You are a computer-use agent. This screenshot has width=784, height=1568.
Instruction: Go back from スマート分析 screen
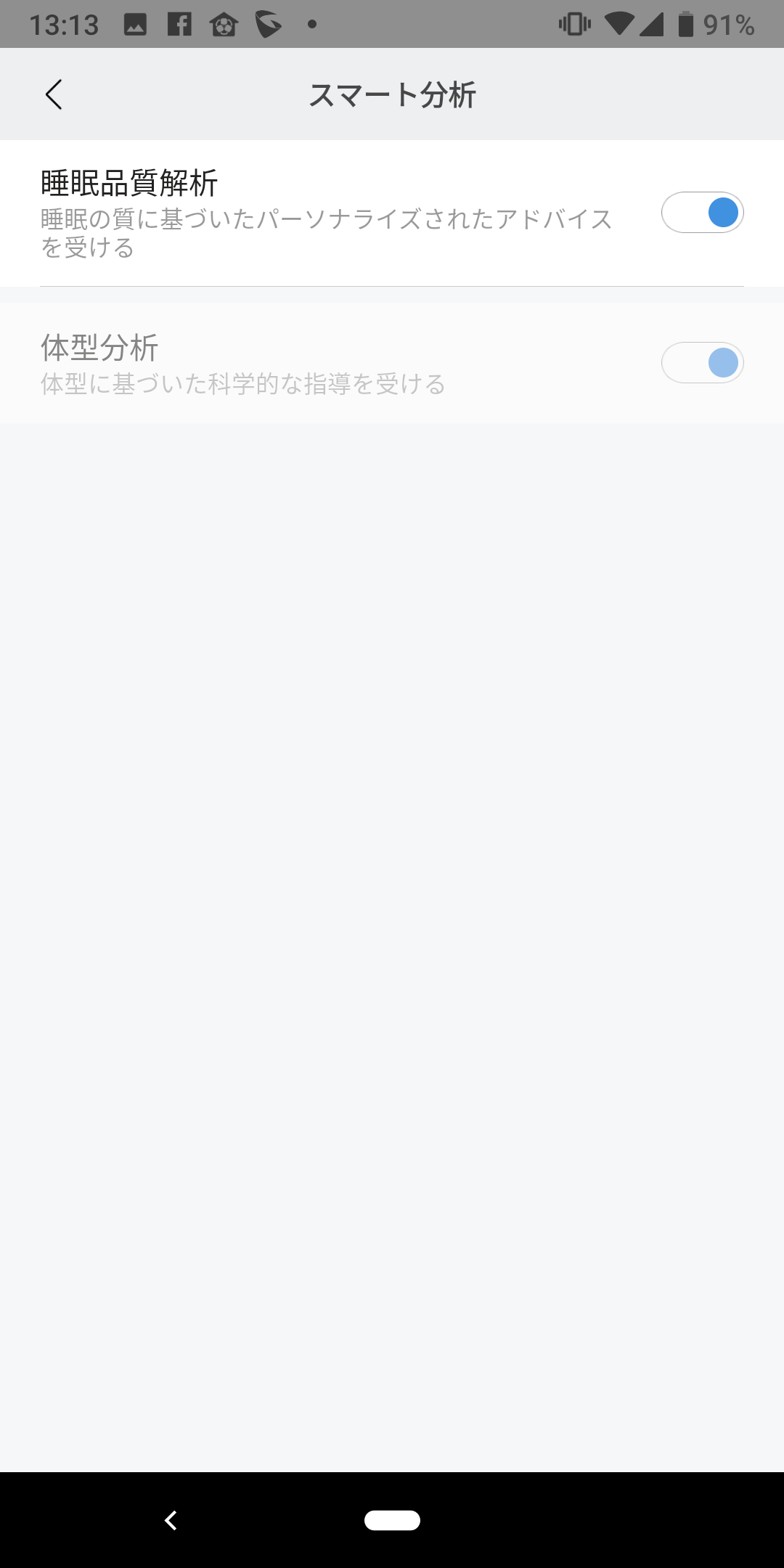coord(54,94)
